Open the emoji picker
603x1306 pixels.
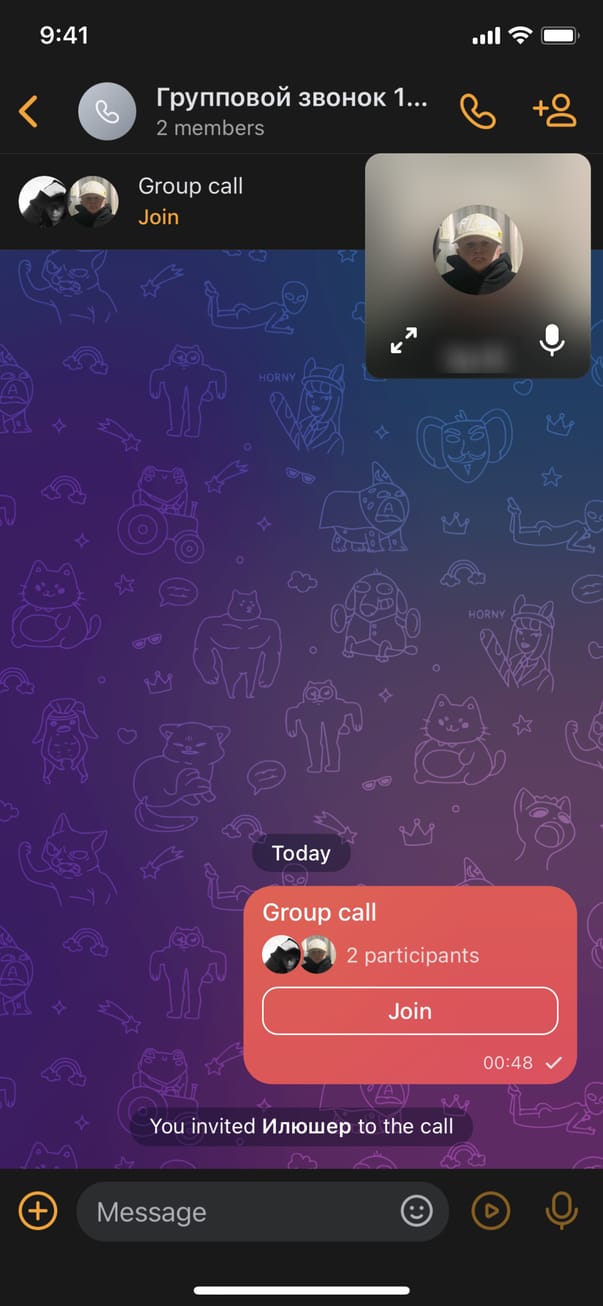coord(416,1212)
